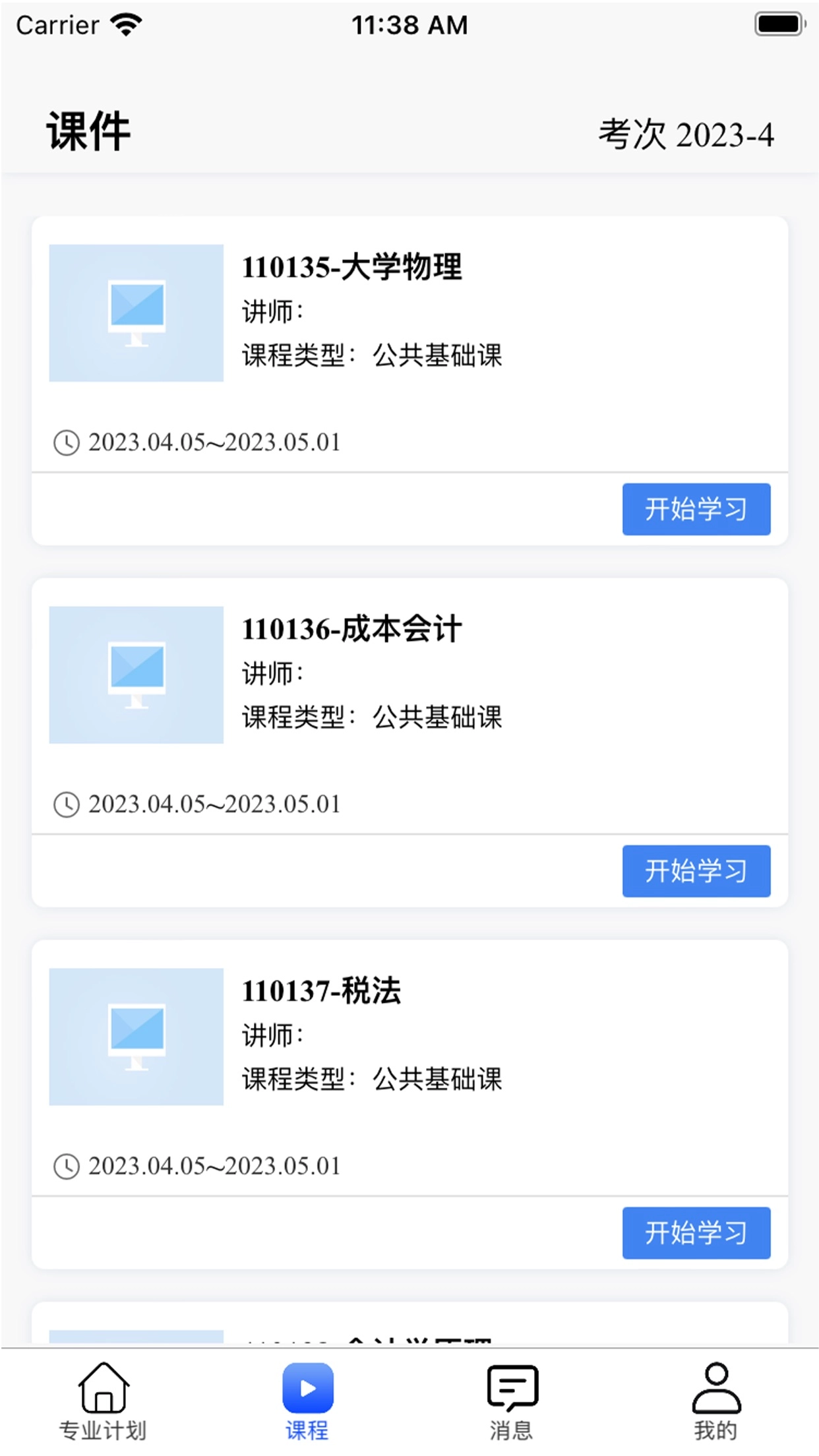Start learning 110135-大学物理 course

(x=696, y=509)
